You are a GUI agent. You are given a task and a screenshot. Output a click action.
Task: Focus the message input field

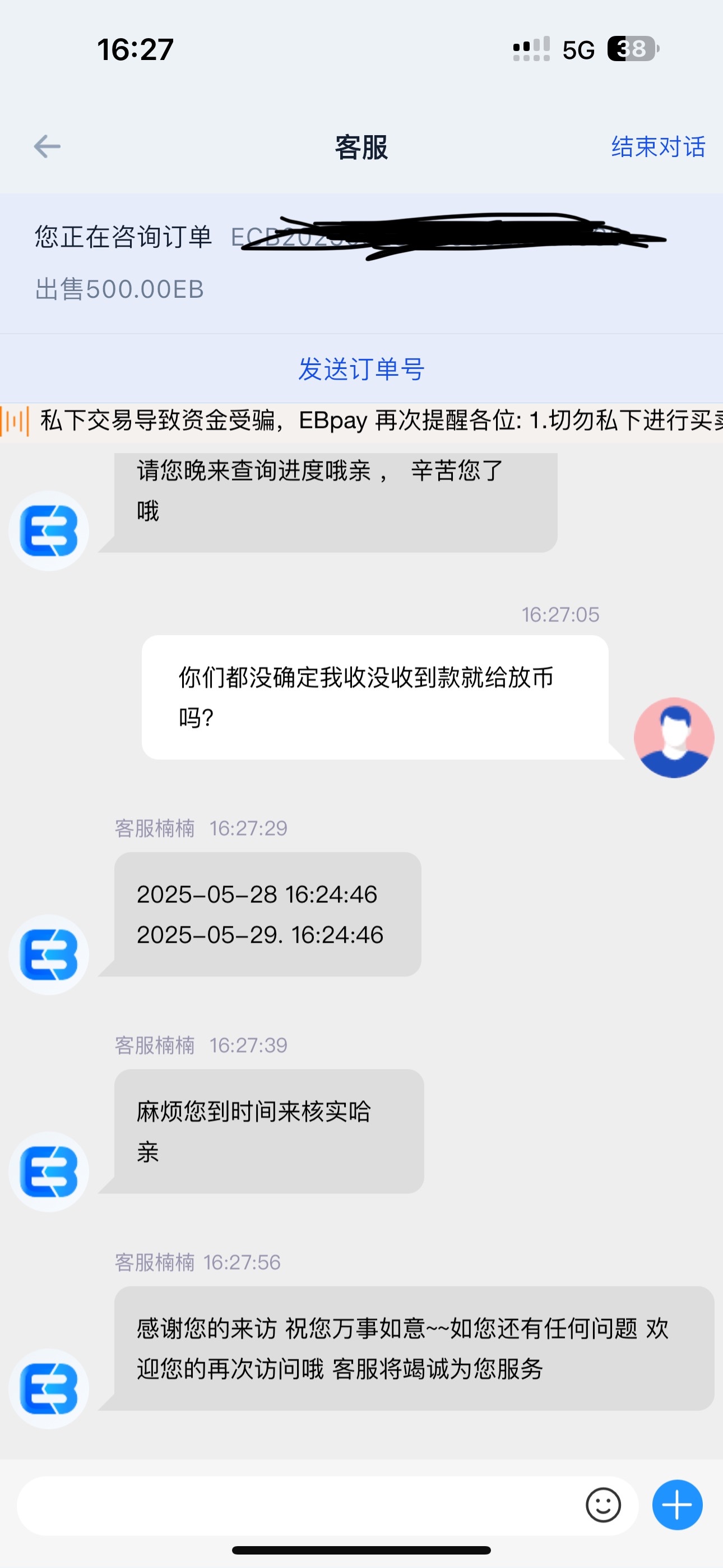coord(298,1505)
